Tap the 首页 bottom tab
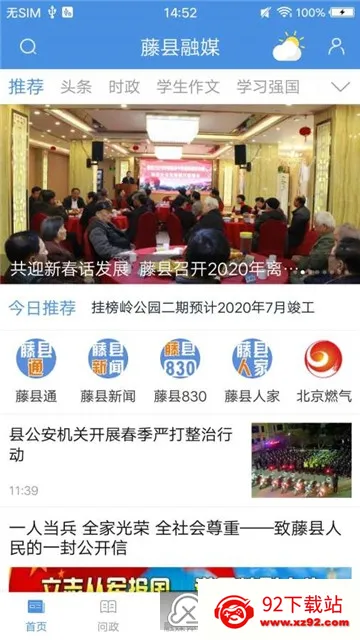Image resolution: width=360 pixels, height=640 pixels. [x=36, y=616]
